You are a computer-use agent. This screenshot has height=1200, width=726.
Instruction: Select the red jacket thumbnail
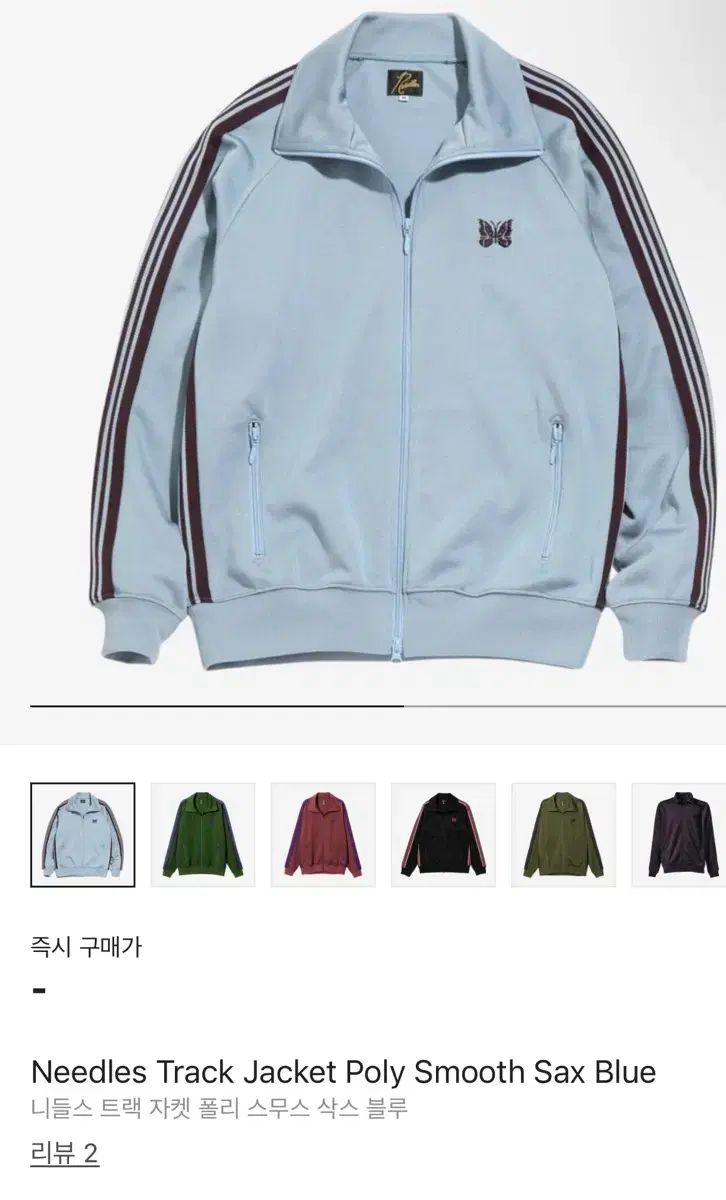click(322, 834)
